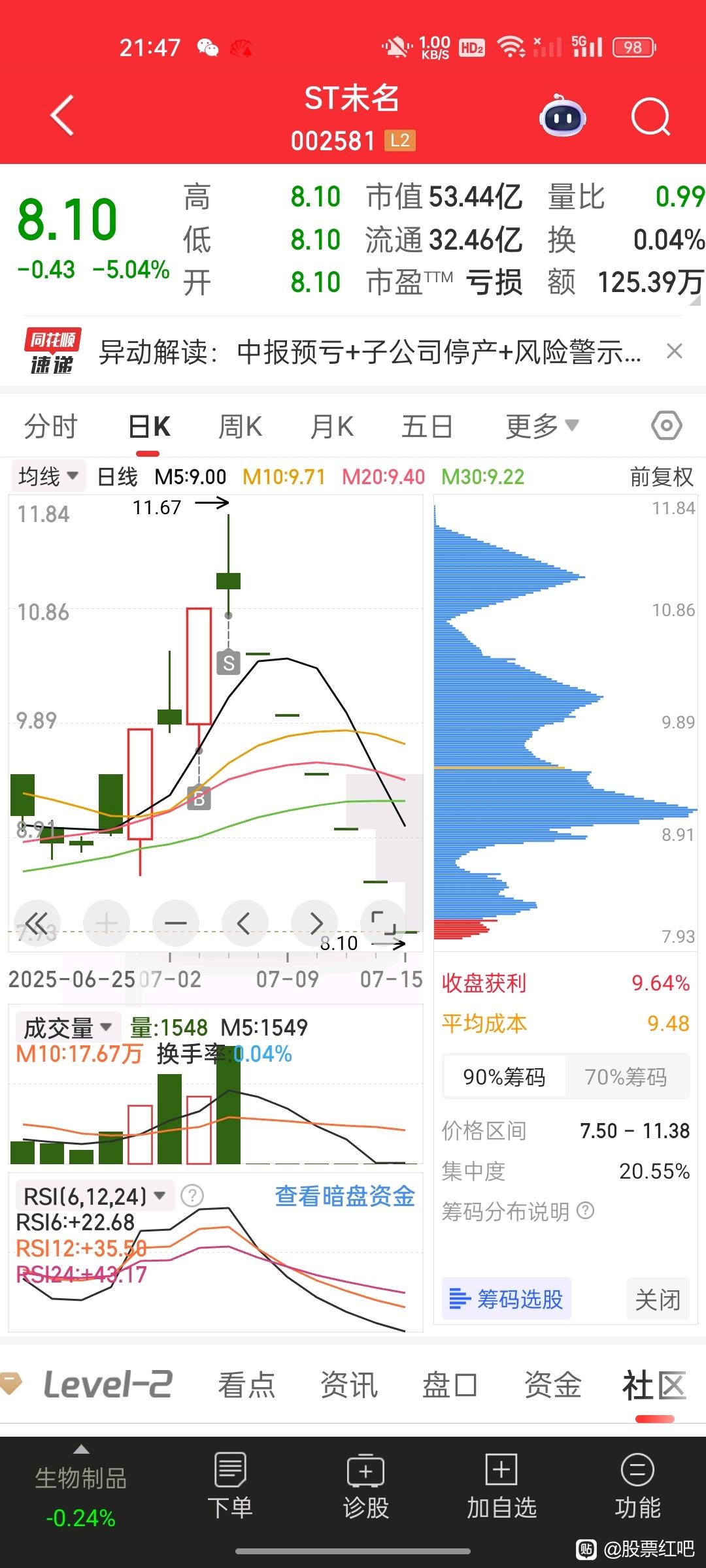706x1568 pixels.
Task: Open the 资讯 tab
Action: click(x=348, y=1384)
